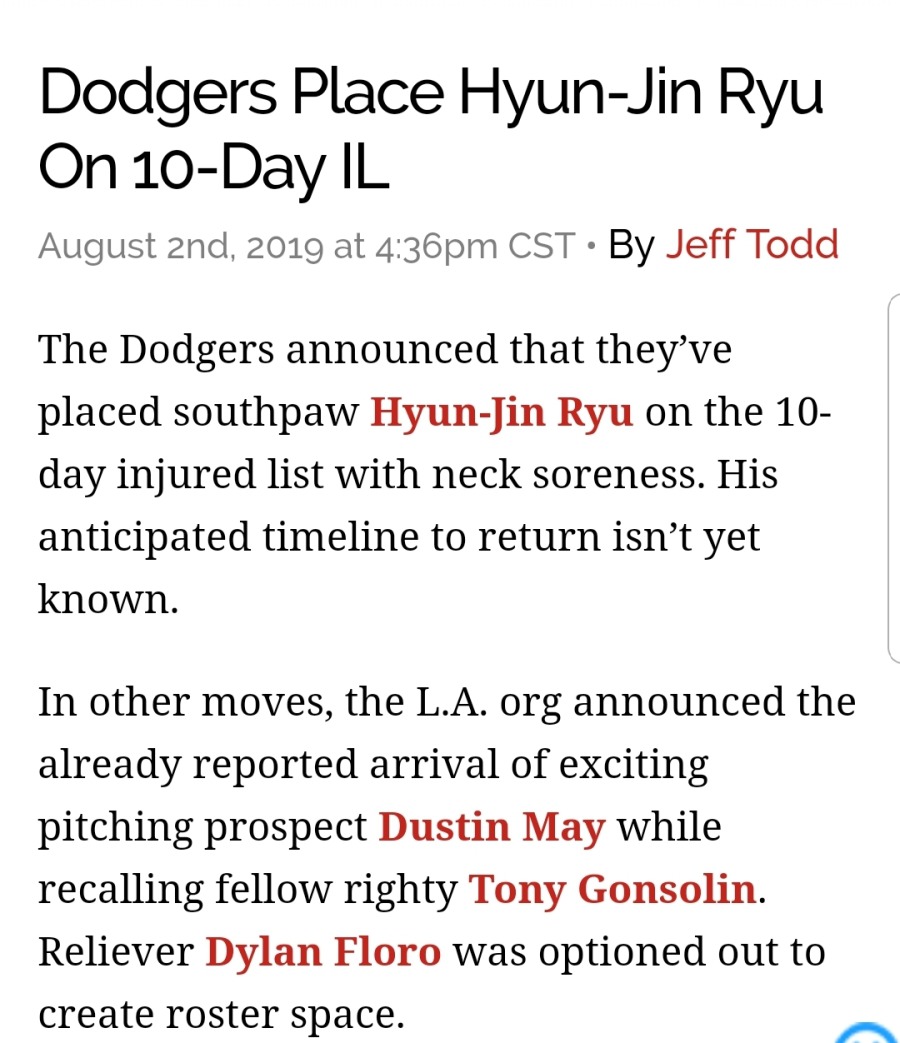This screenshot has width=900, height=1043.
Task: View the Dustin May player link
Action: click(492, 828)
